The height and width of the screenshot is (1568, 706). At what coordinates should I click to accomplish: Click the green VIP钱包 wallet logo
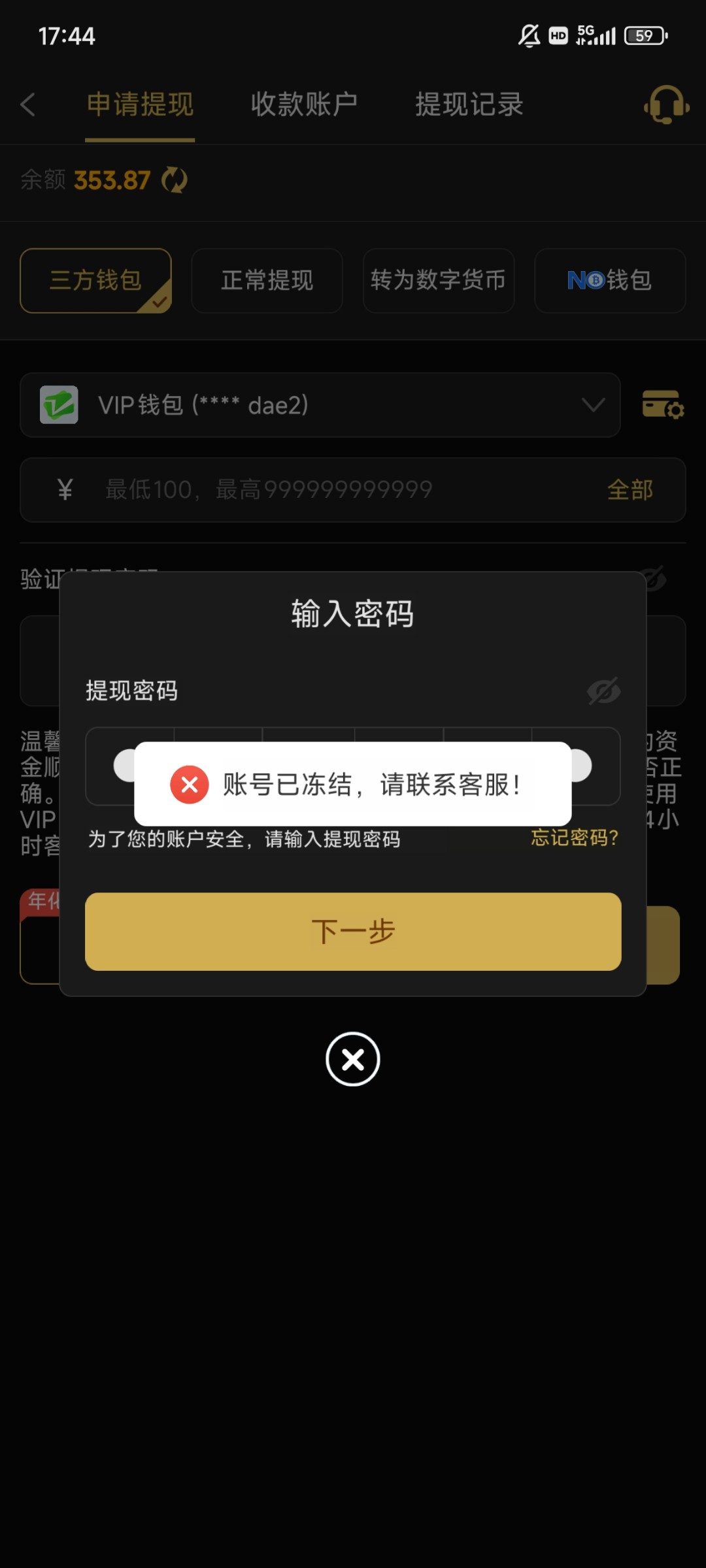pos(60,405)
